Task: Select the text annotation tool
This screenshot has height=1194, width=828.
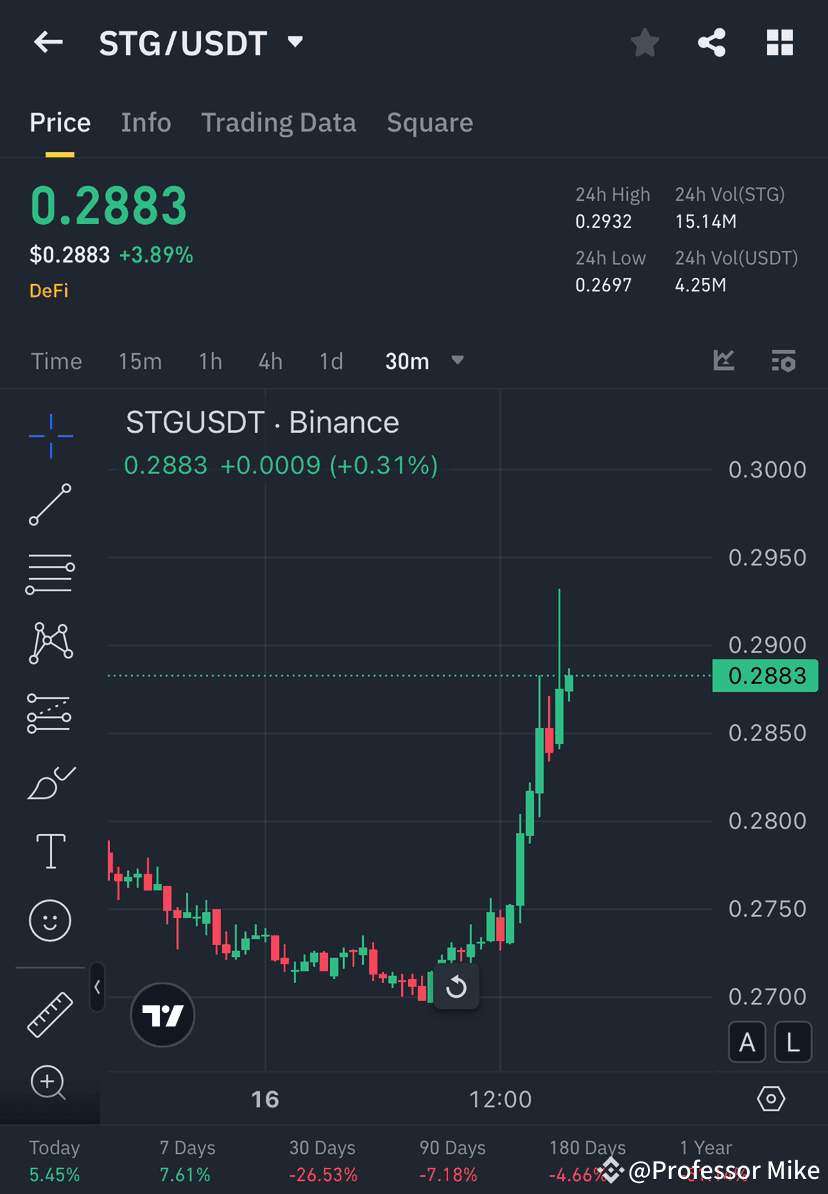Action: pos(50,851)
